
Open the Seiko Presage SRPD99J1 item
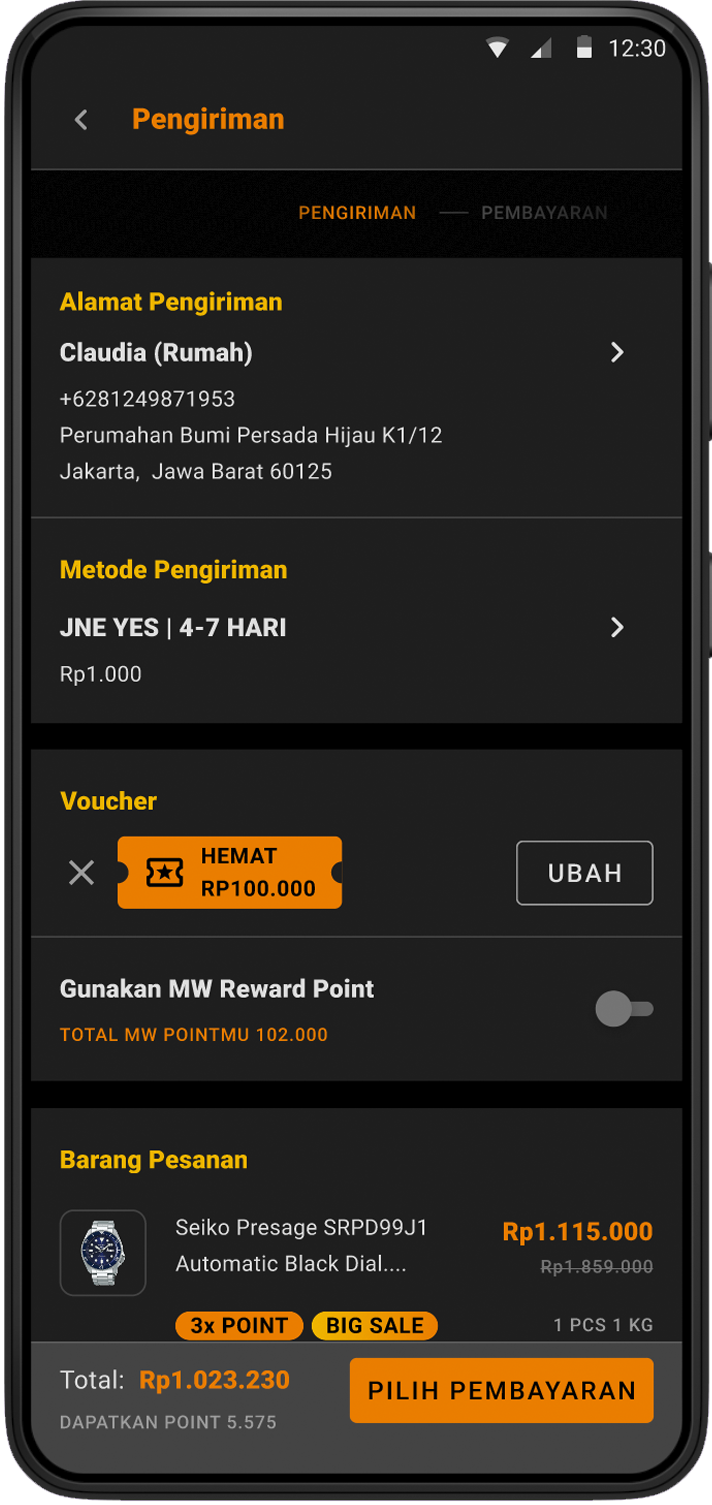tap(290, 1245)
